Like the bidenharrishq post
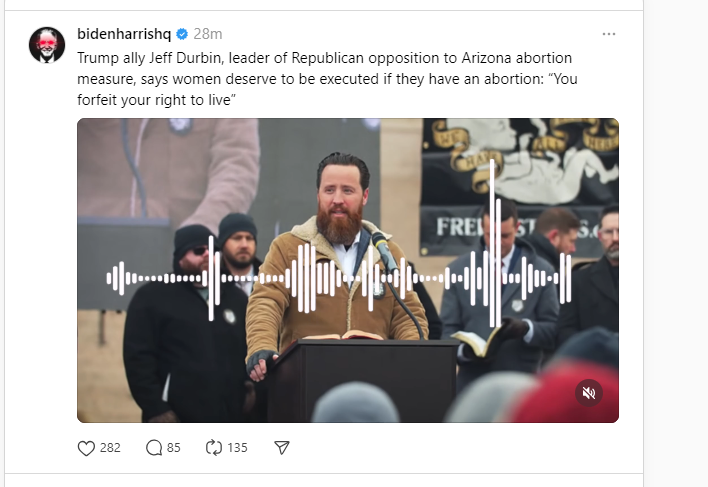The image size is (708, 487). (x=87, y=448)
